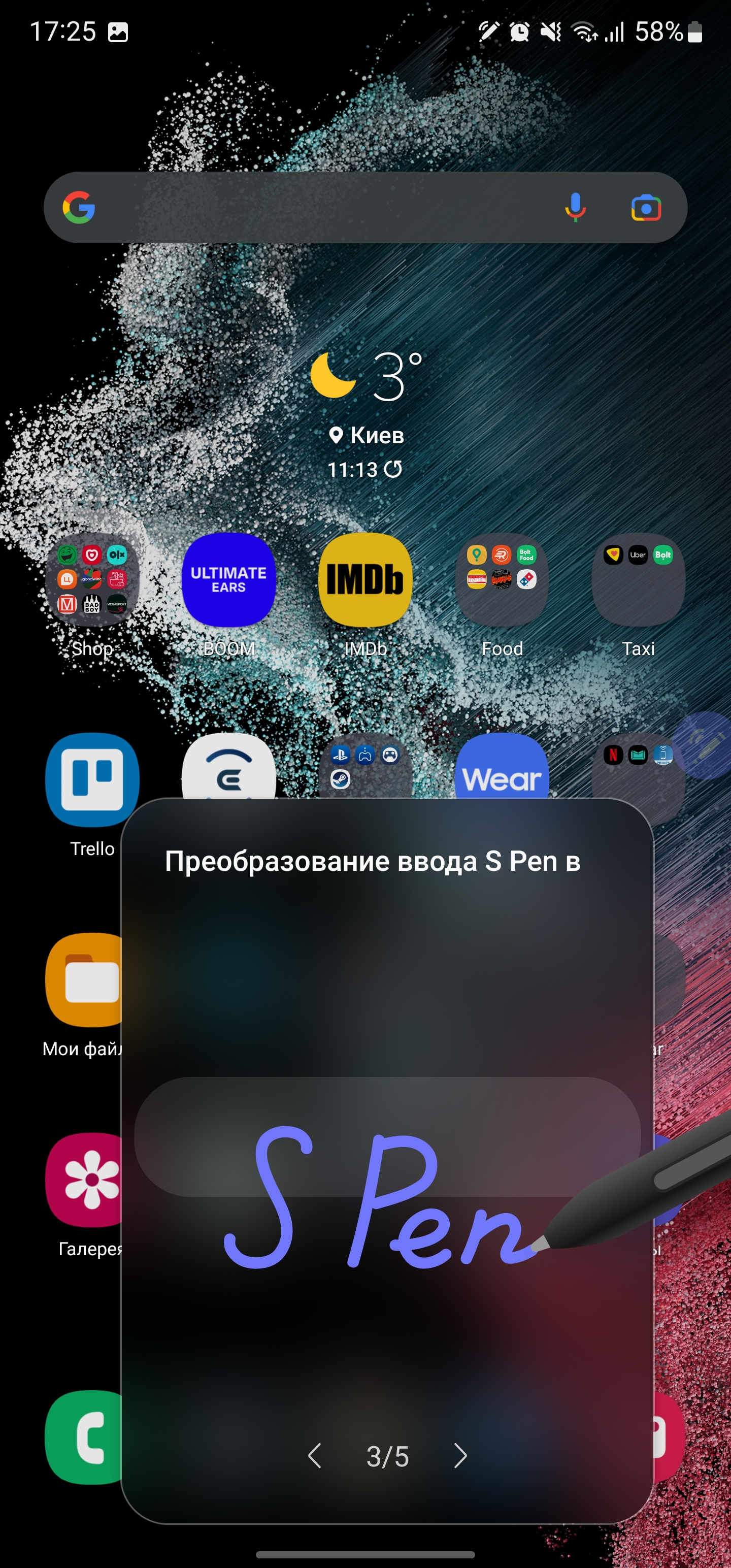Viewport: 731px width, 1568px height.
Task: Go to the next S Pen tip
Action: pyautogui.click(x=460, y=1456)
